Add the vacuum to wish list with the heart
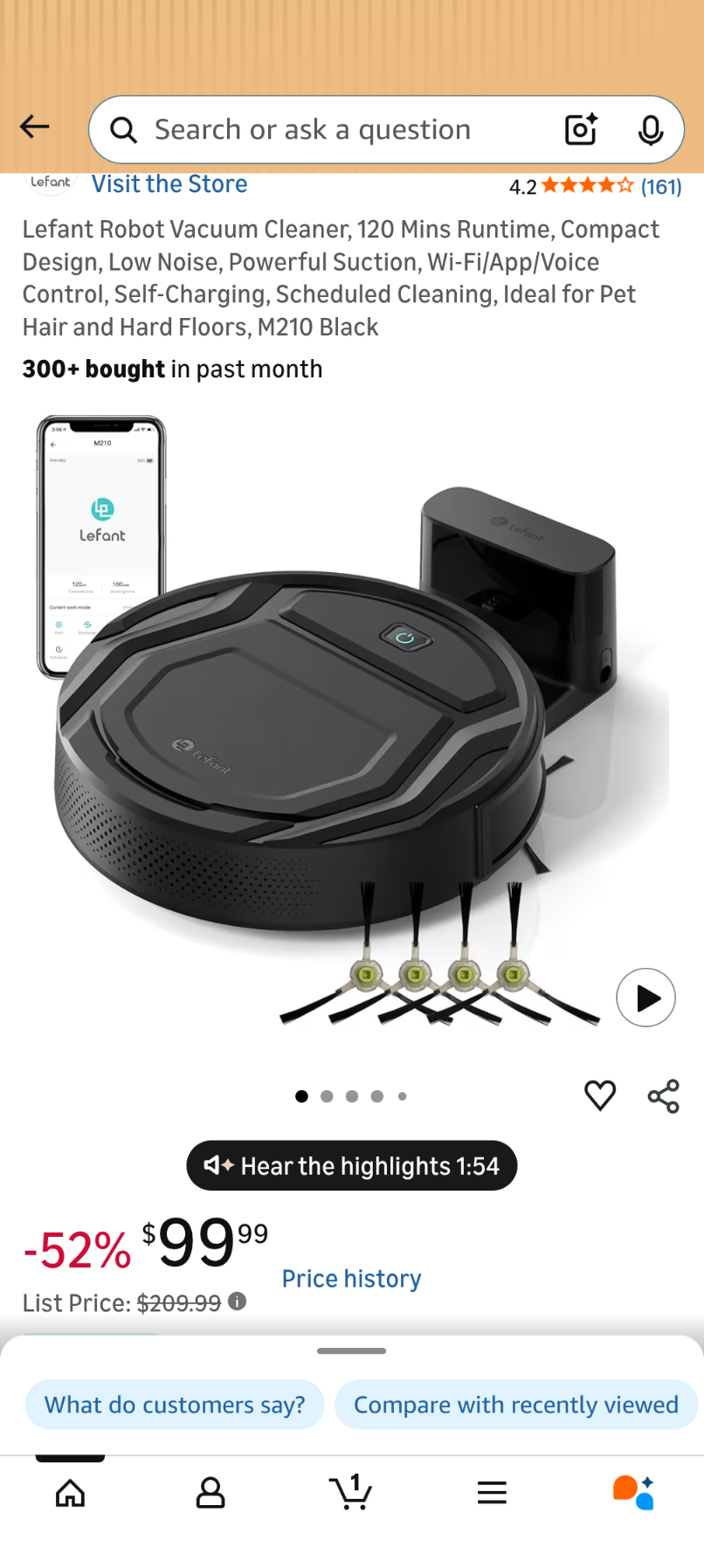The width and height of the screenshot is (704, 1568). (599, 1095)
